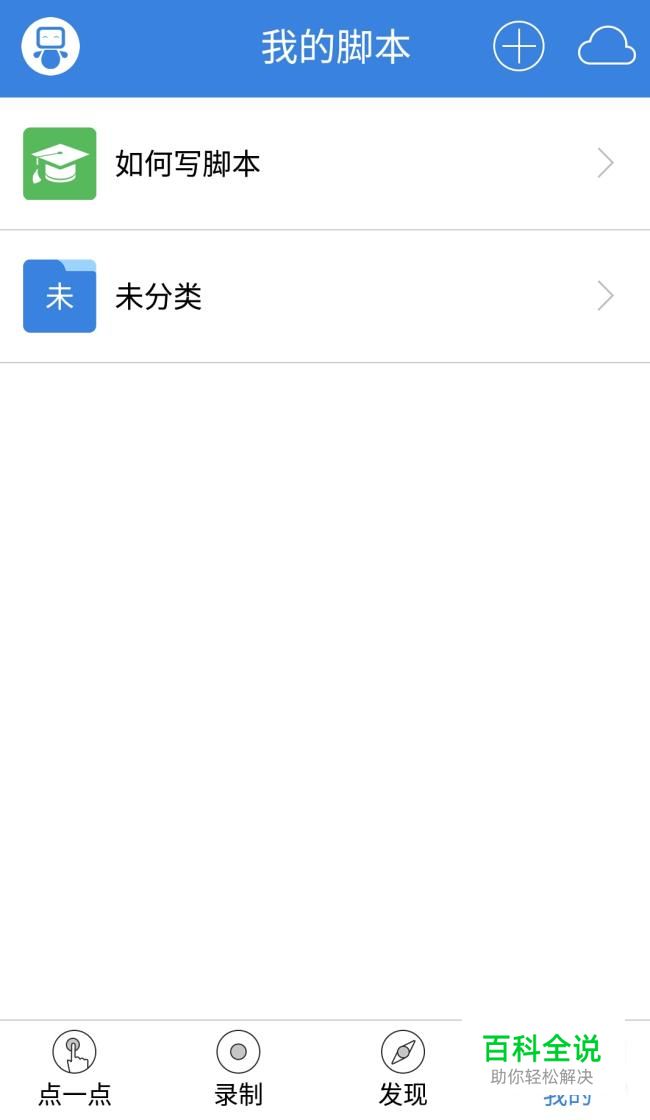Screen dimensions: 650x1120
Task: Open the 未分类 folder
Action: [x=325, y=296]
